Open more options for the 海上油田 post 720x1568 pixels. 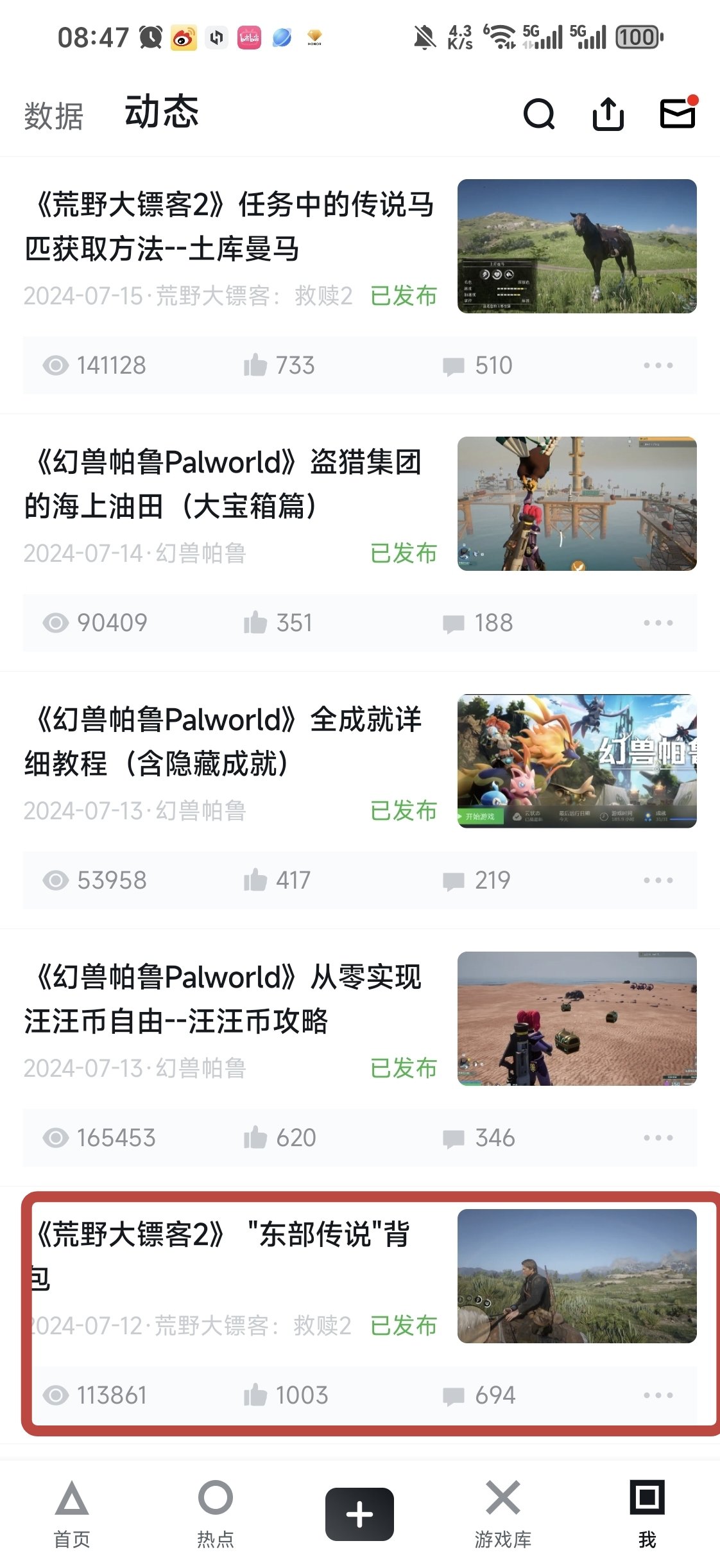tap(658, 623)
